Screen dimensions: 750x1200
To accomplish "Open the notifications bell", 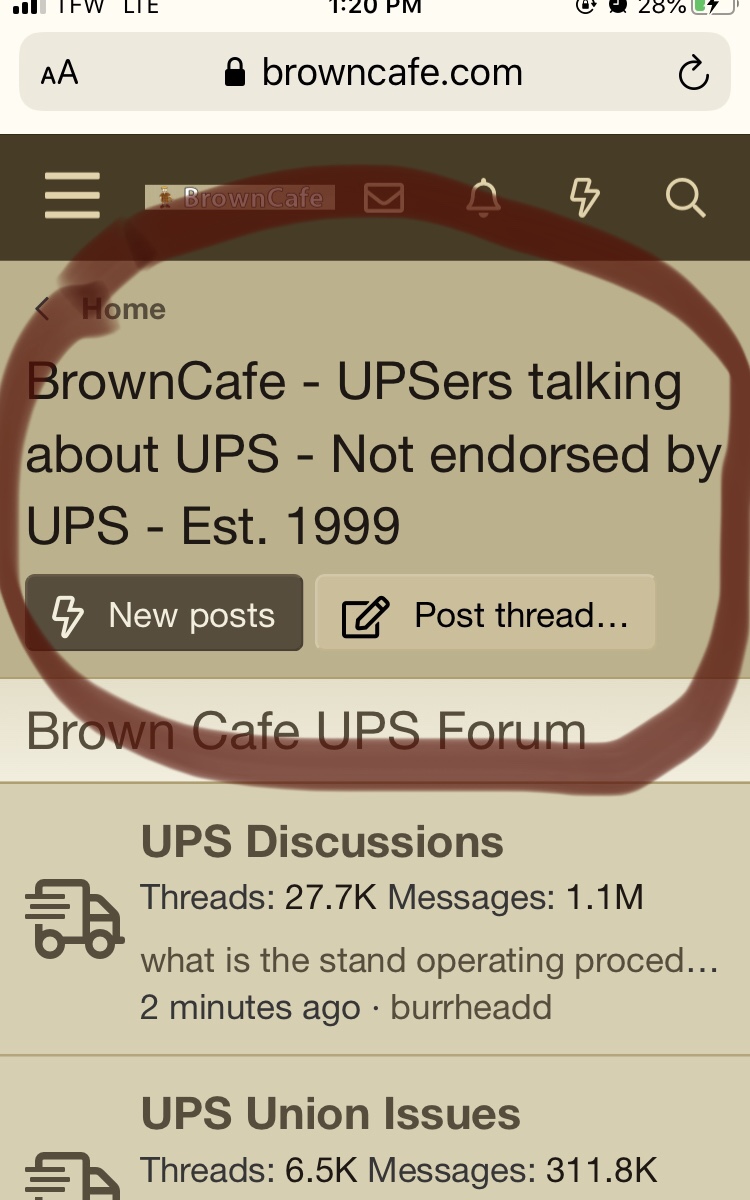I will point(484,198).
